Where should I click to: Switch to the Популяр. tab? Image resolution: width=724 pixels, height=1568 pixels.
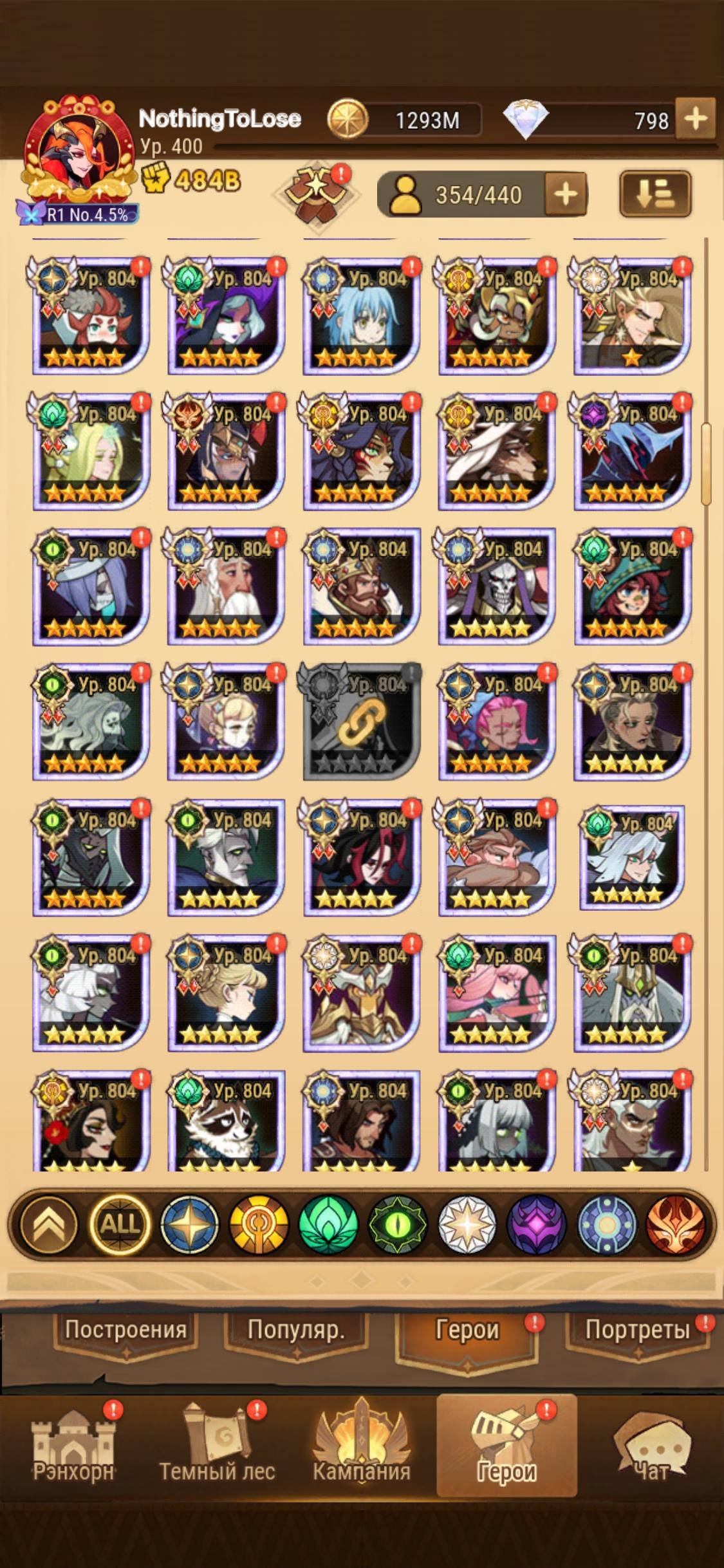click(296, 1330)
